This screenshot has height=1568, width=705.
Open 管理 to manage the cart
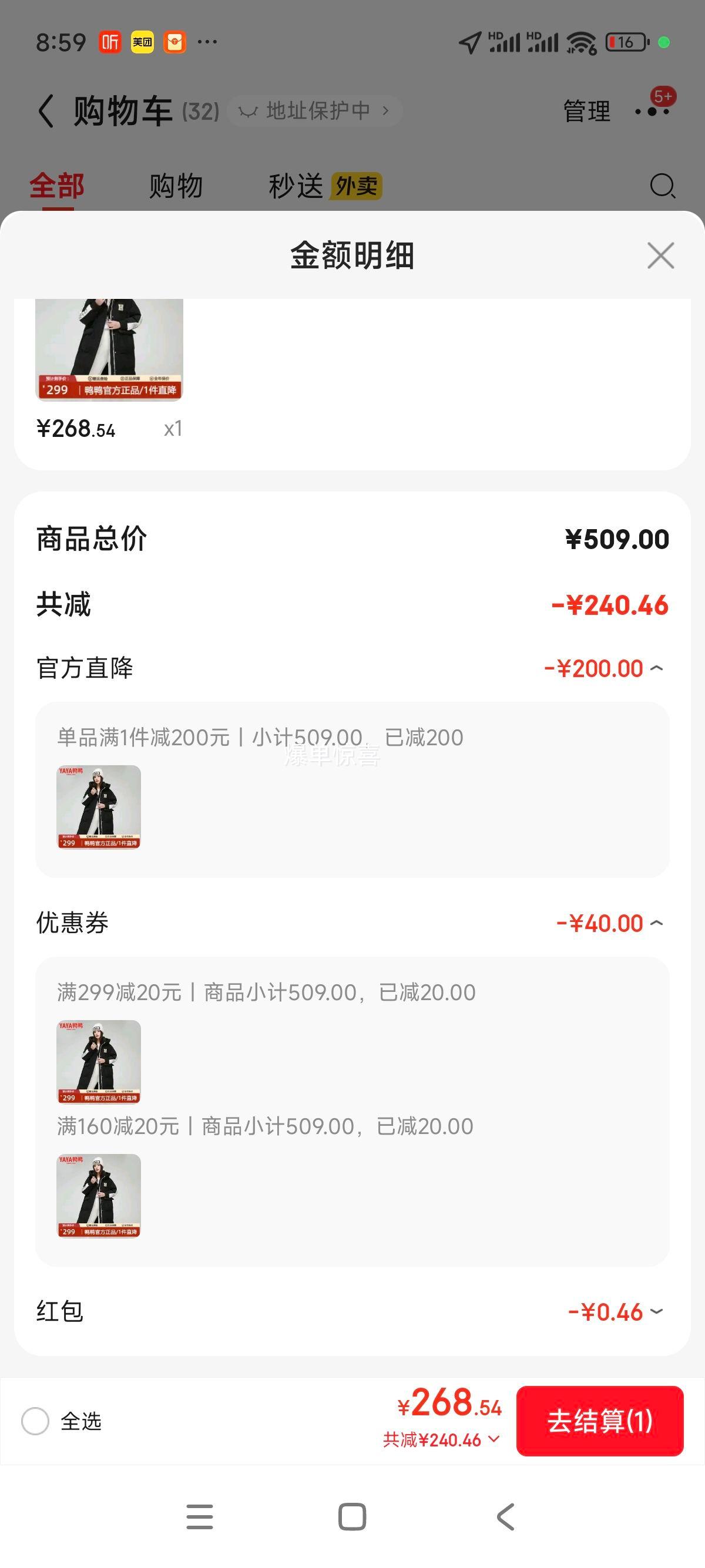(x=586, y=112)
